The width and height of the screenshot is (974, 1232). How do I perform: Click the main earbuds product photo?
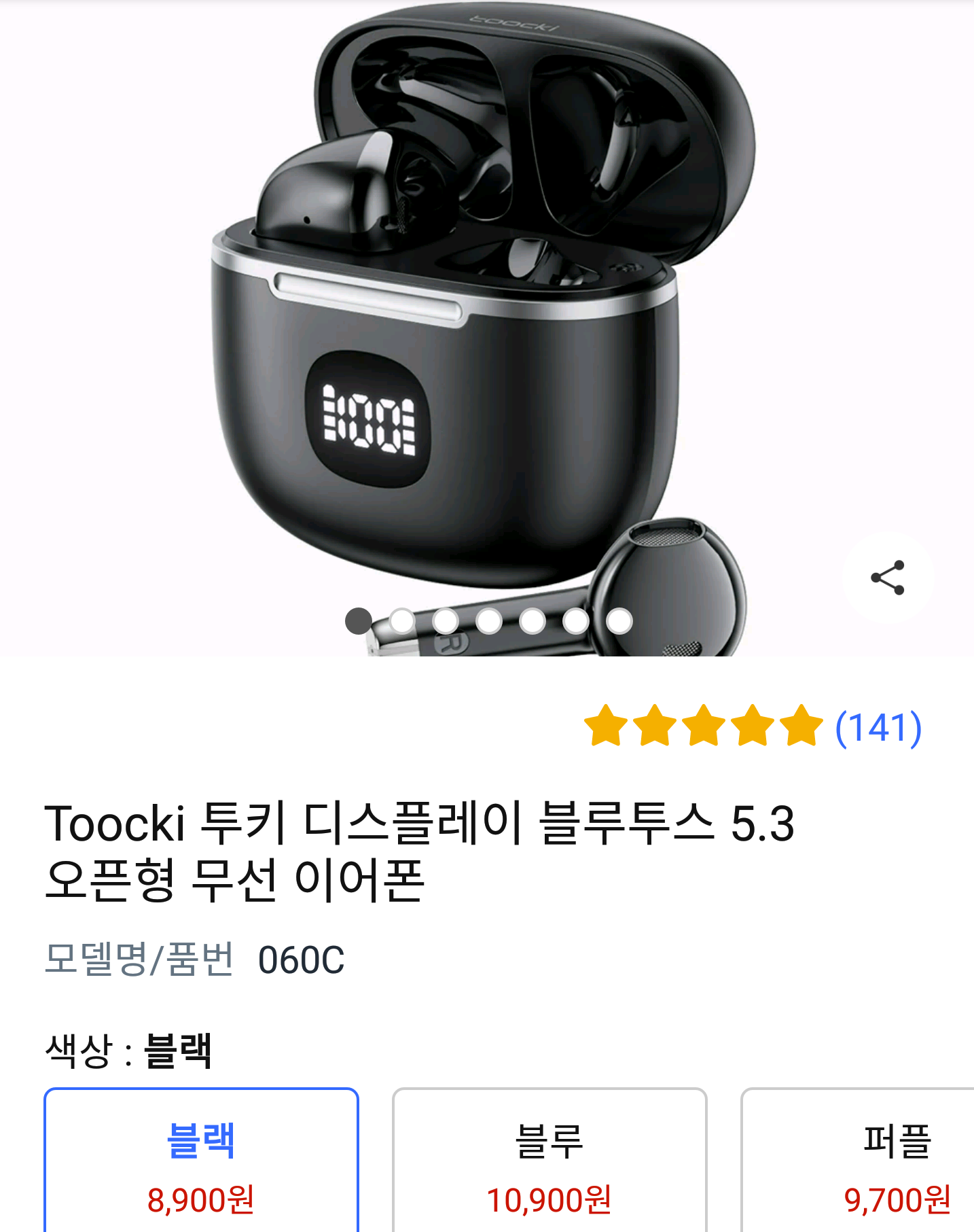pyautogui.click(x=475, y=306)
